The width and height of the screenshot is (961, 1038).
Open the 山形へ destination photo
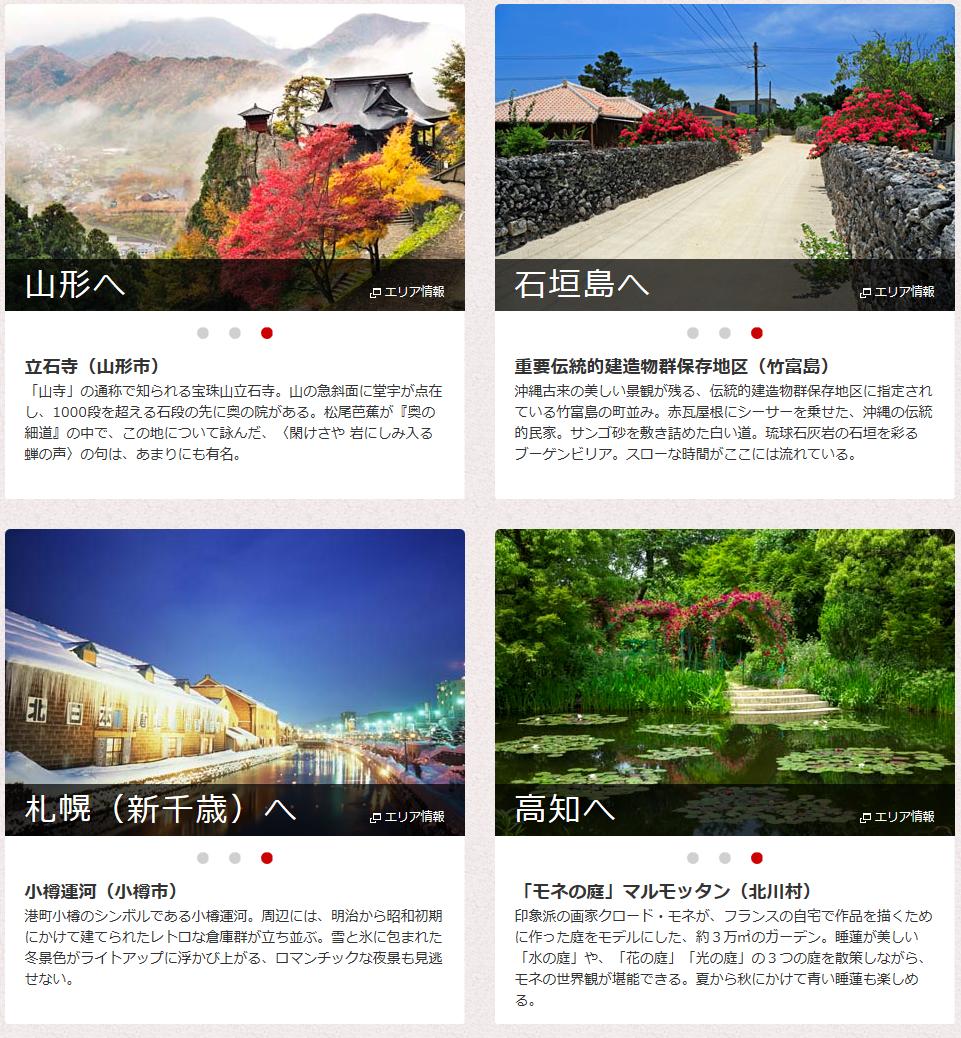(235, 140)
